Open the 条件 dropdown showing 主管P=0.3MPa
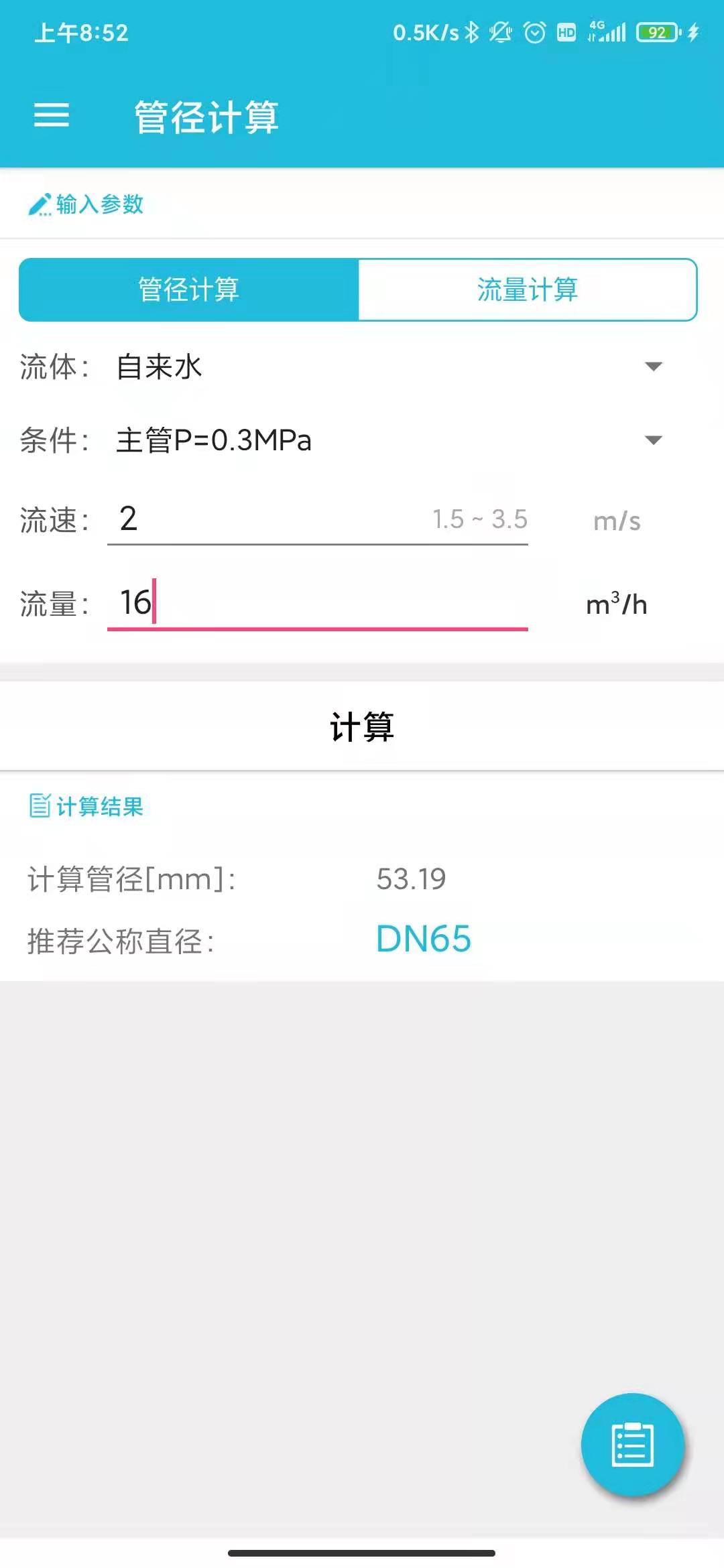The height and width of the screenshot is (1568, 724). 389,440
